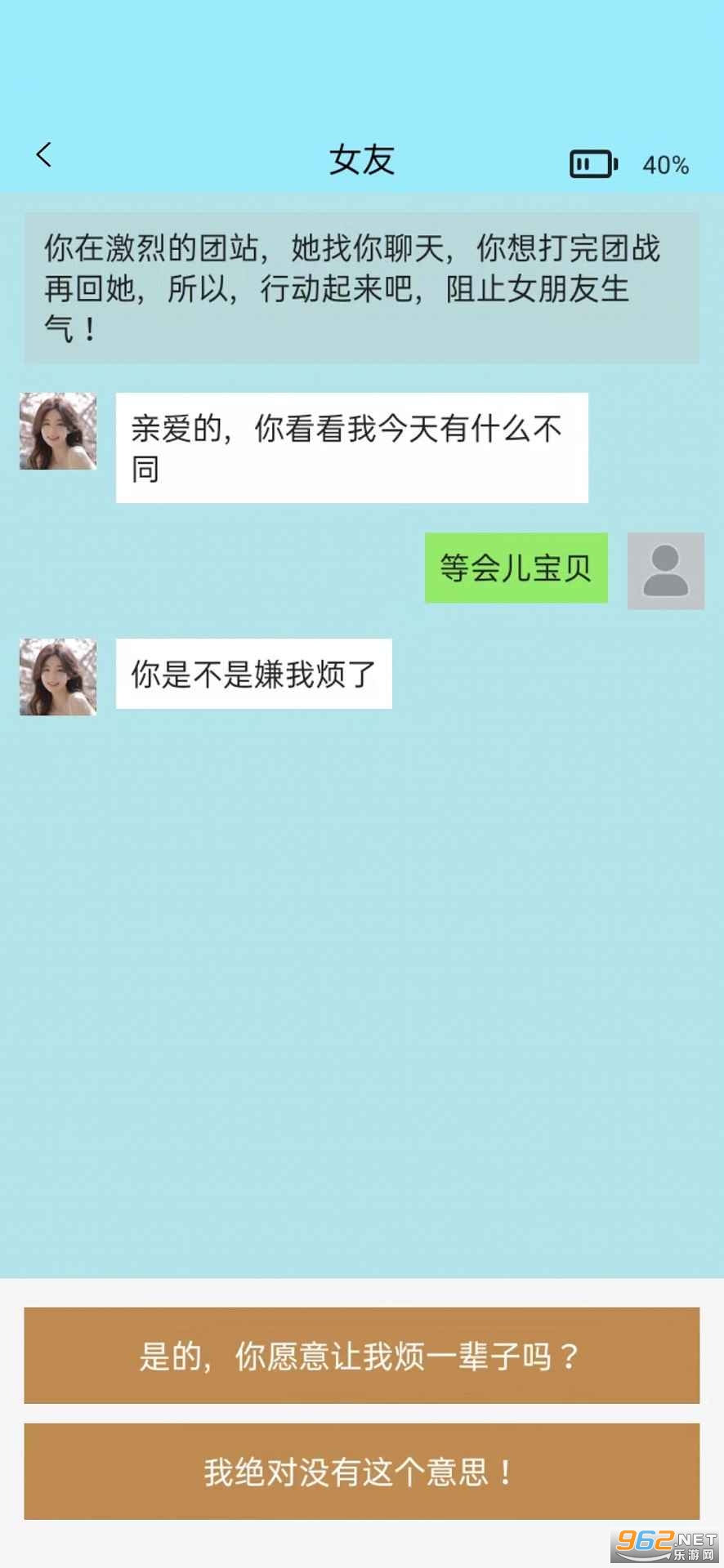The width and height of the screenshot is (724, 1568).
Task: Go back using the top-left arrow
Action: click(44, 154)
